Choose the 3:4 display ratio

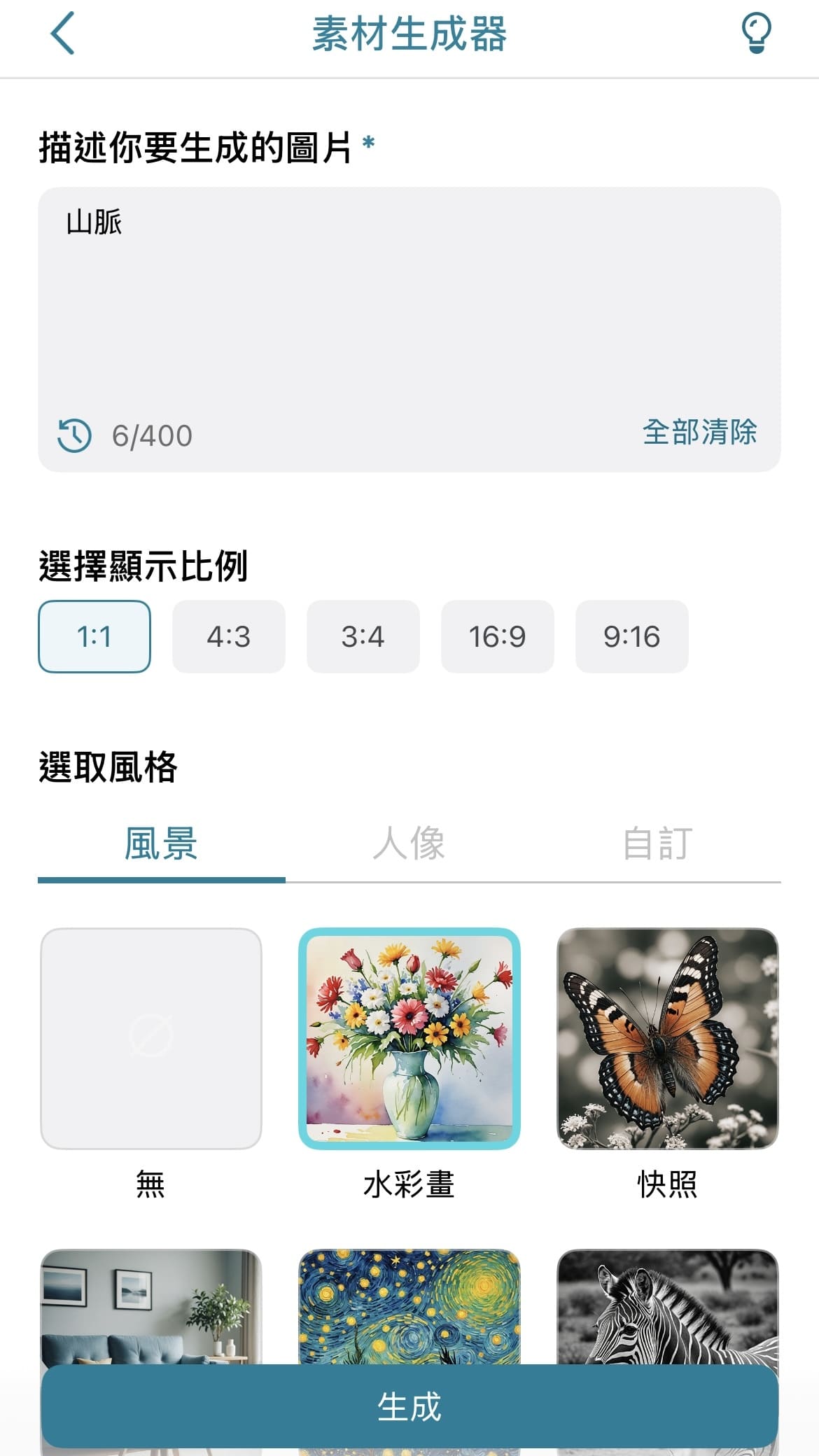363,636
